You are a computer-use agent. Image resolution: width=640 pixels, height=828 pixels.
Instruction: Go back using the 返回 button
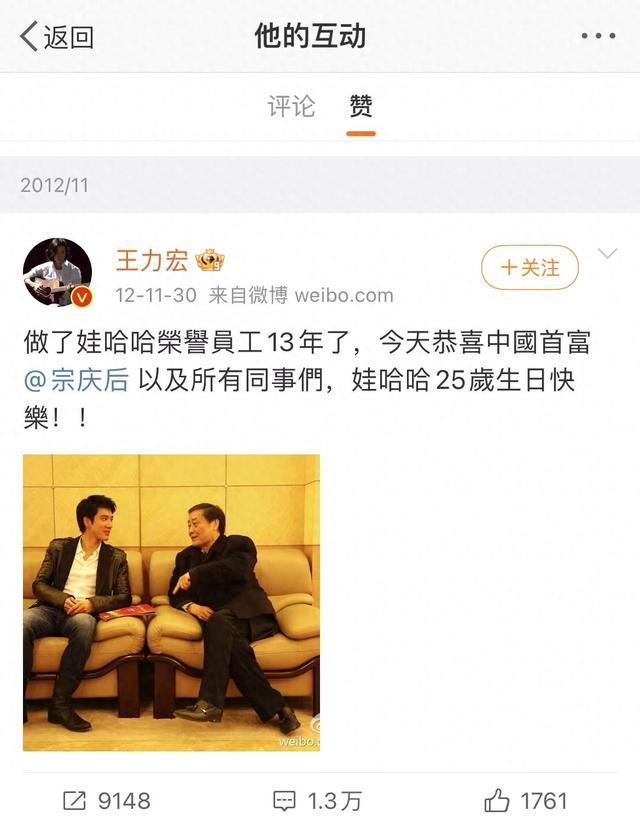point(57,37)
